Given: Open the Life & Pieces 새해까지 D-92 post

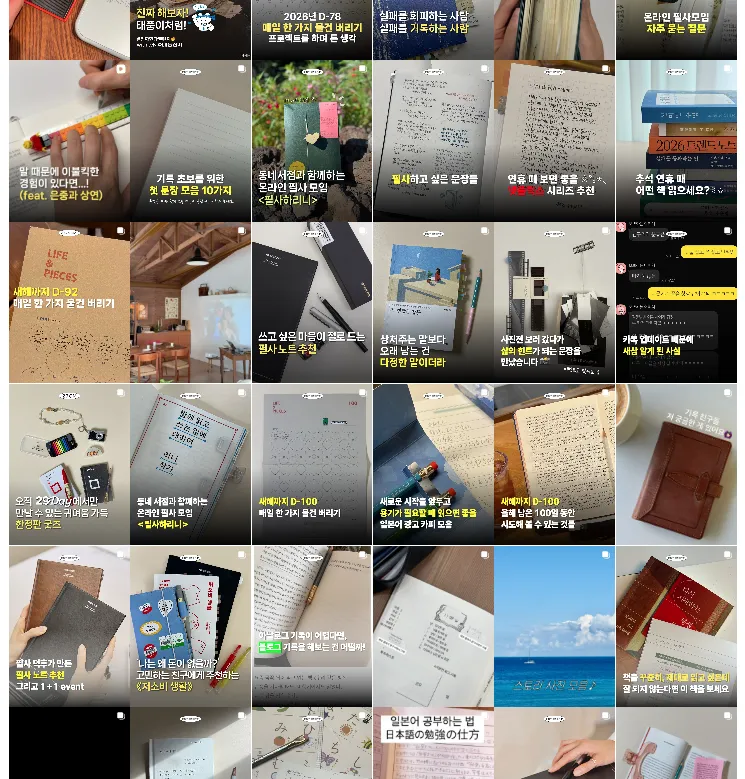Looking at the screenshot, I should (x=69, y=302).
